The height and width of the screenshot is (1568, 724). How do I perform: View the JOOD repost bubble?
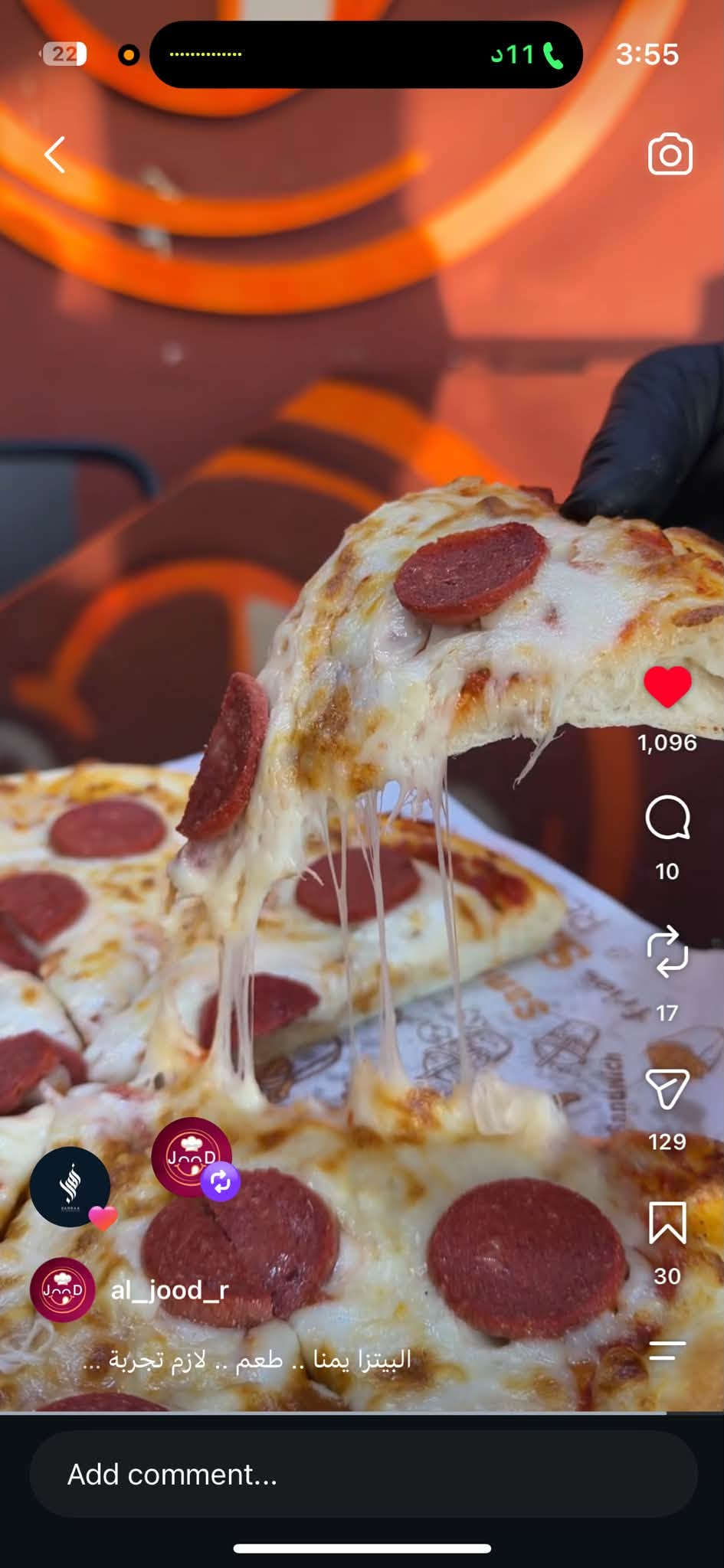[x=192, y=1157]
